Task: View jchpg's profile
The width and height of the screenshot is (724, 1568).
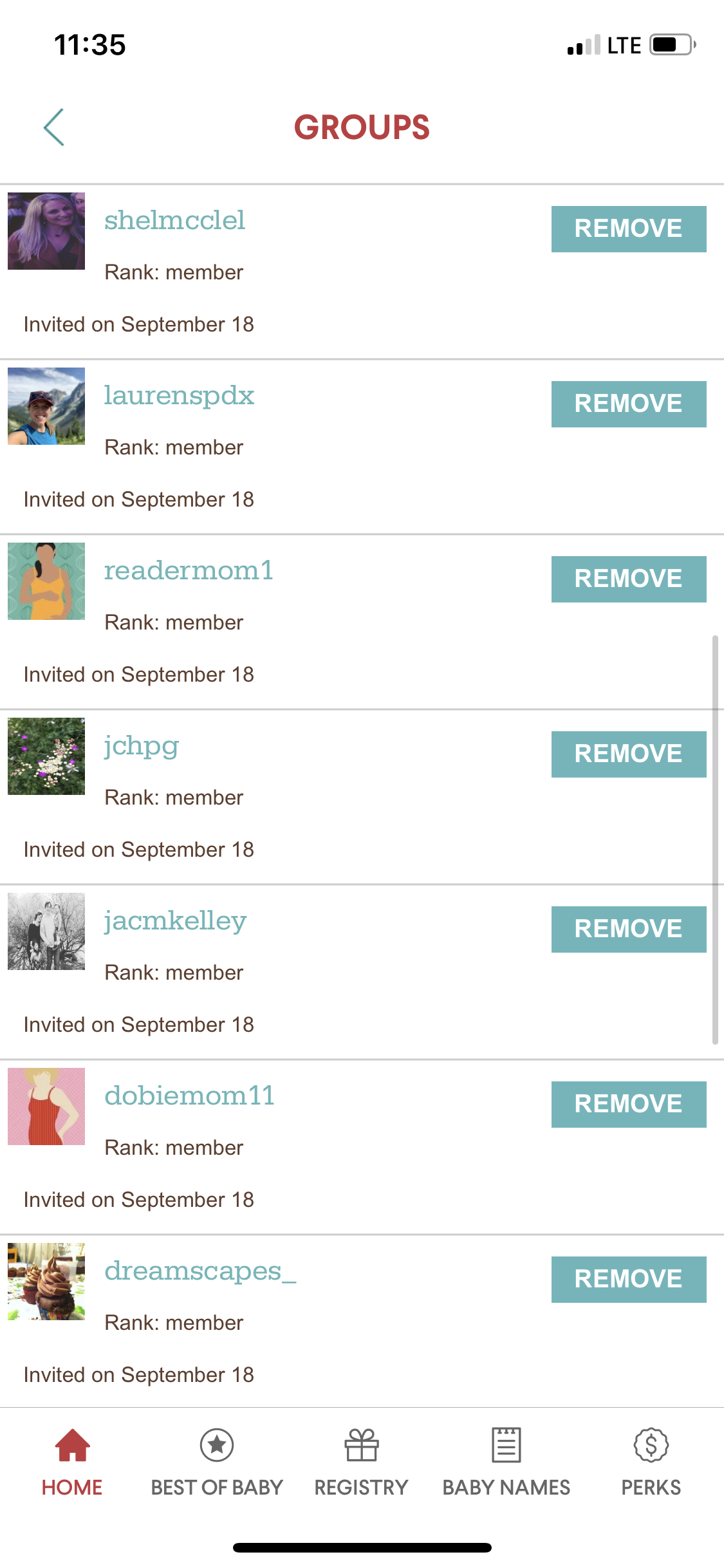Action: click(142, 745)
